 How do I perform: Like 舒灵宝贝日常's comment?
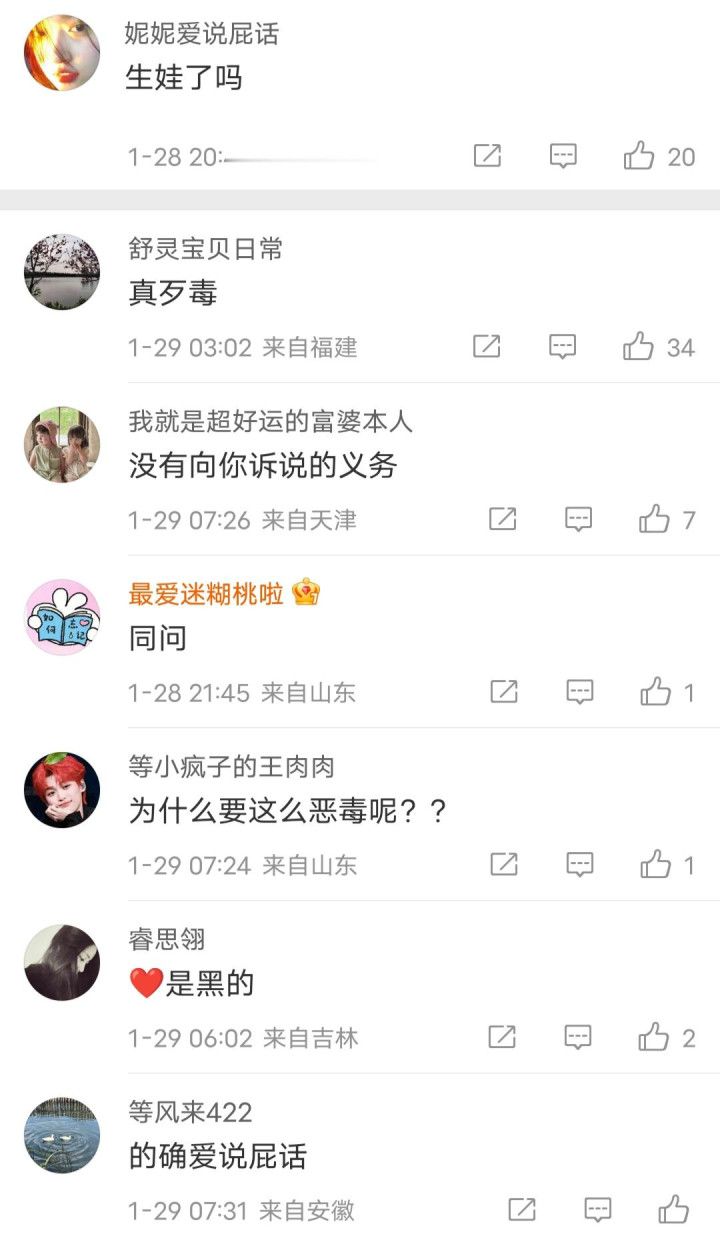(639, 347)
